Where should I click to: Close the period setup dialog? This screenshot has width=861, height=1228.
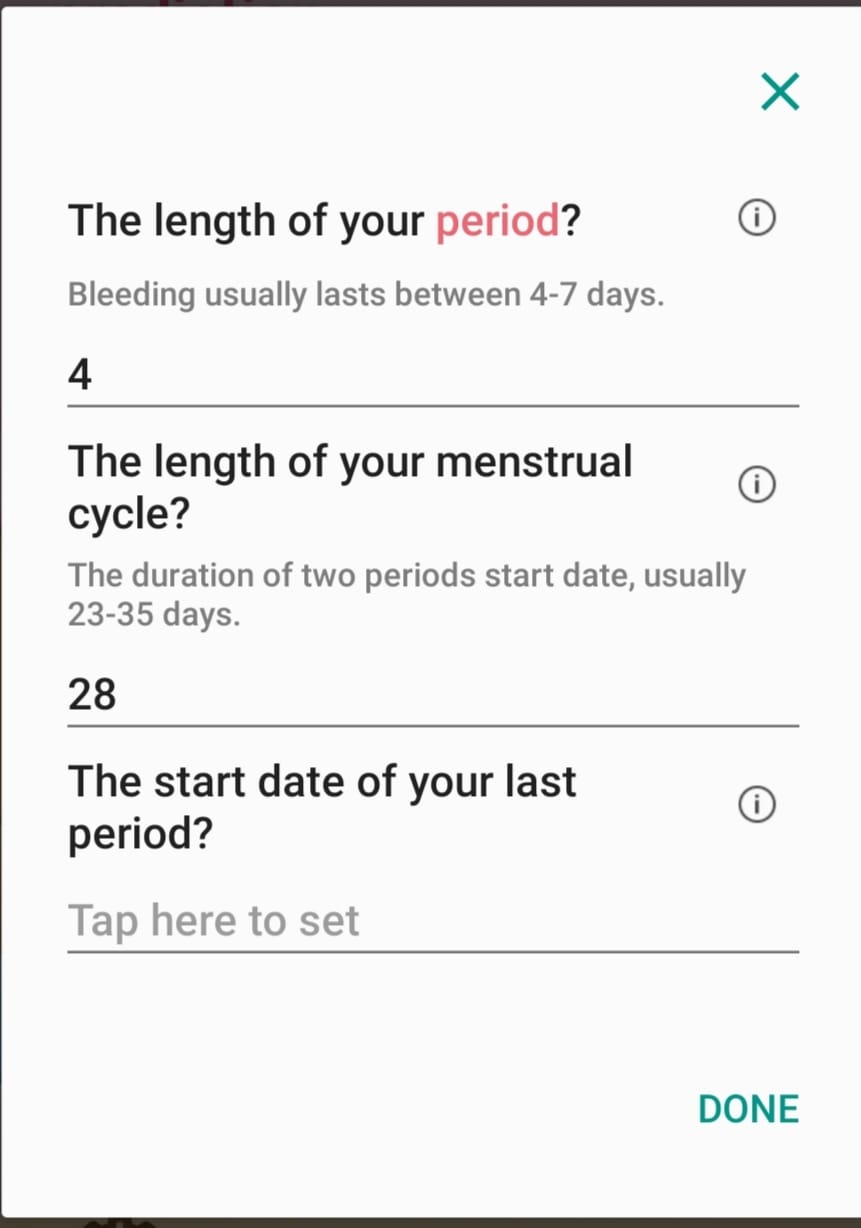click(x=779, y=92)
